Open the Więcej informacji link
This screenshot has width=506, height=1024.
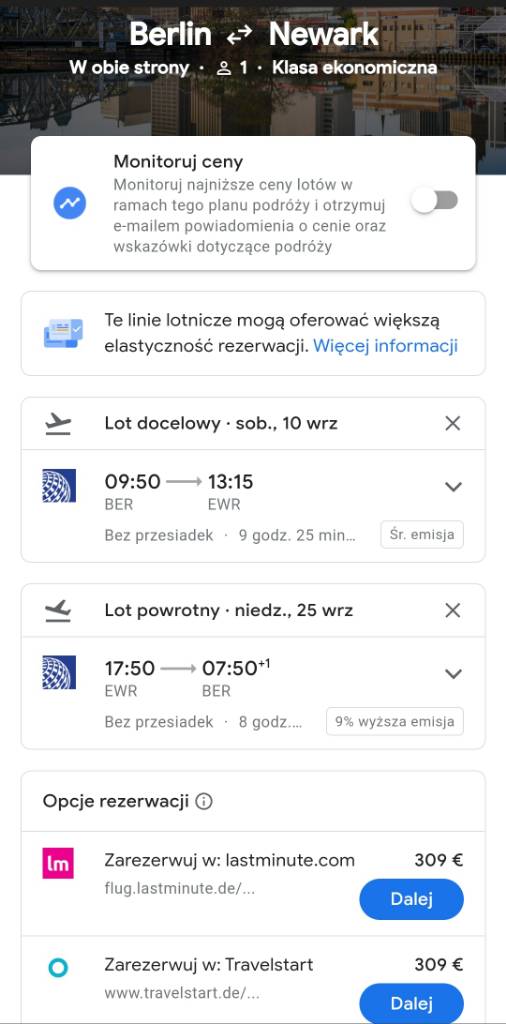[385, 345]
